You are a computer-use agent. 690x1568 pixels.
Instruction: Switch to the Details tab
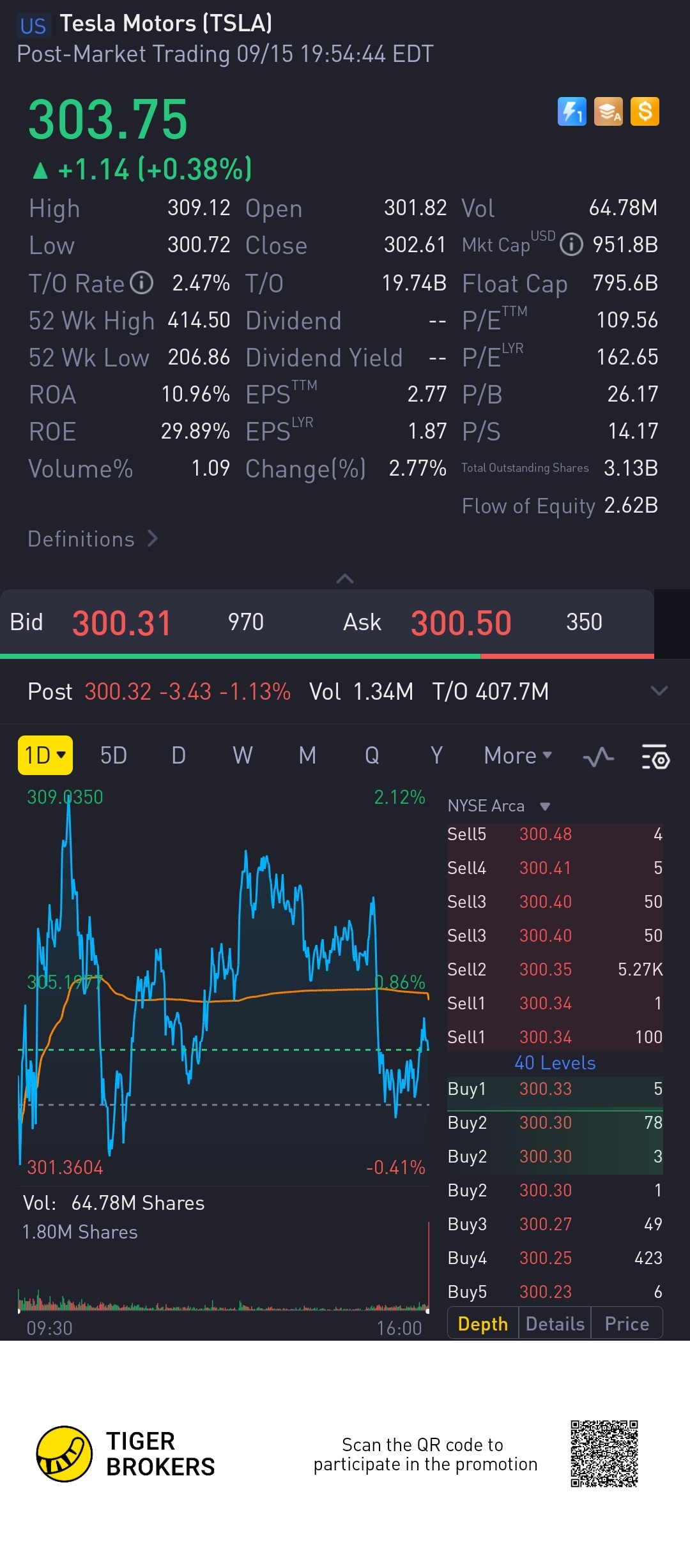[555, 1324]
